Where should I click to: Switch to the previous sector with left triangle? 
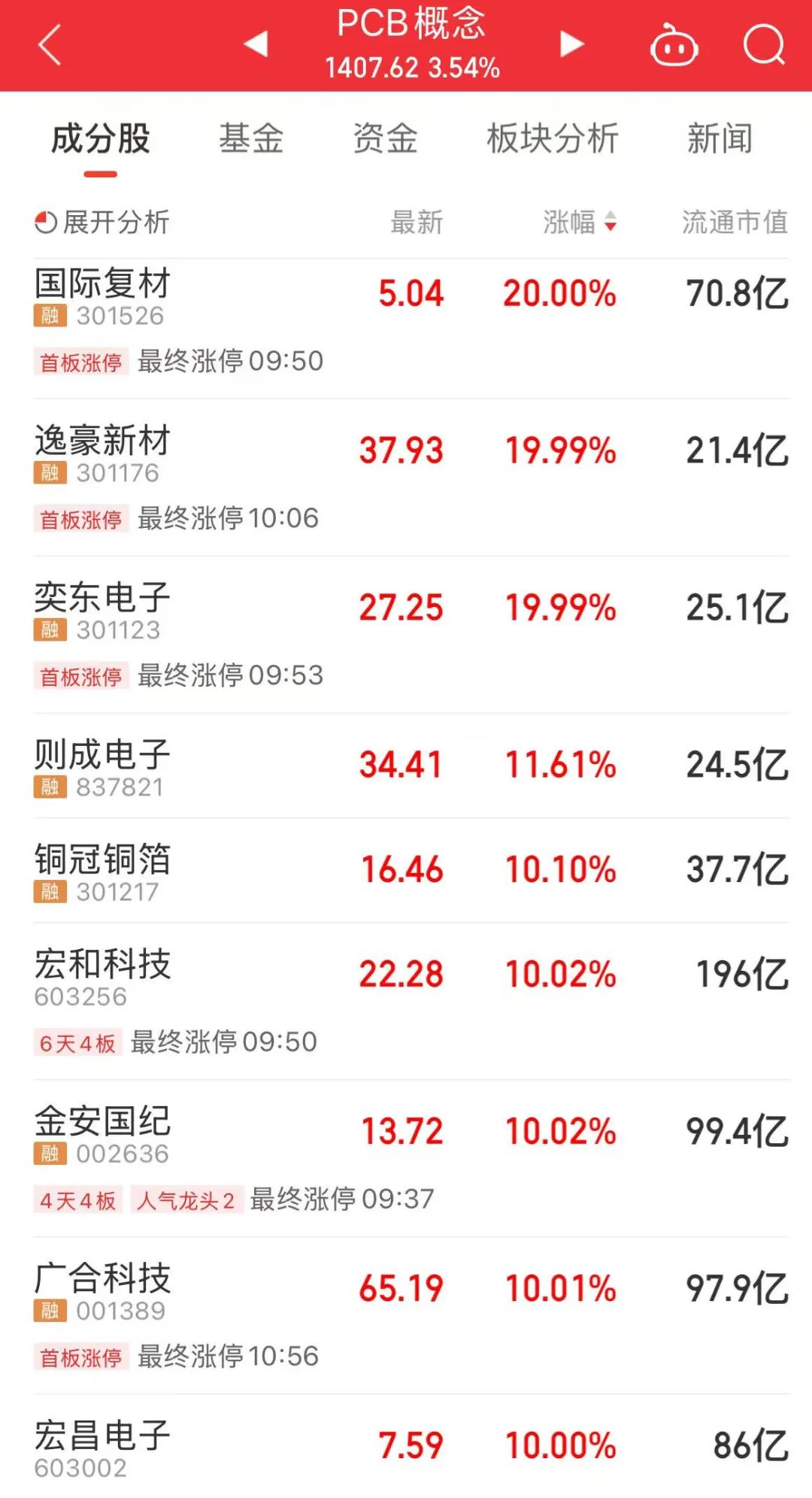pyautogui.click(x=256, y=44)
